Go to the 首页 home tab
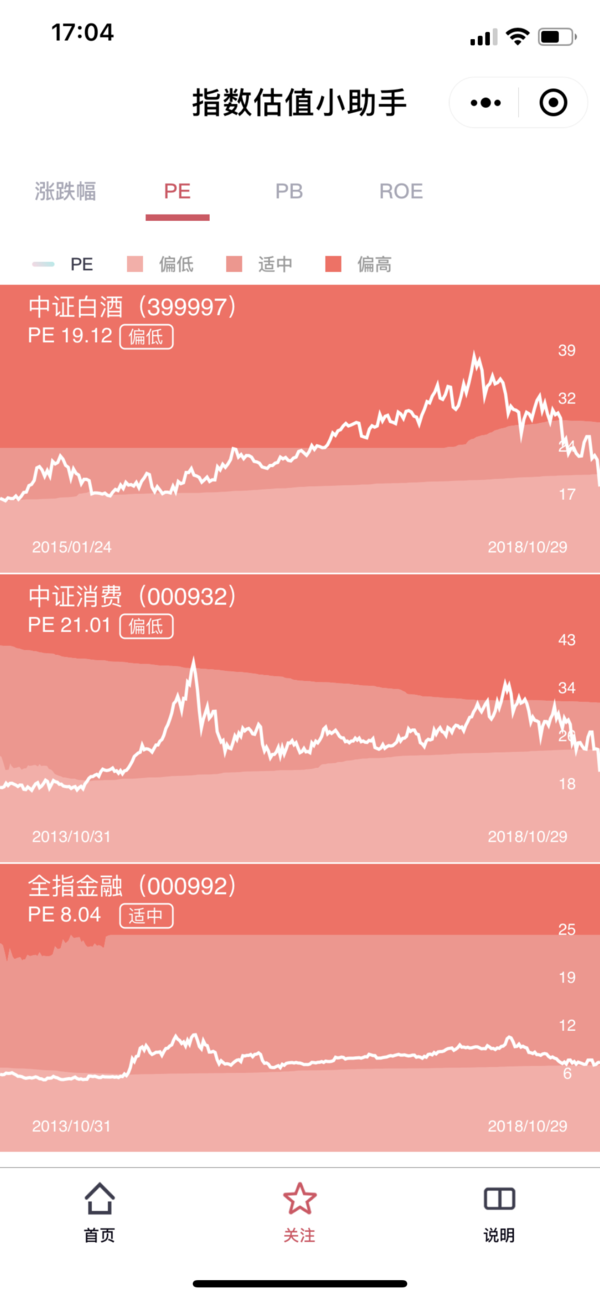 coord(99,1212)
